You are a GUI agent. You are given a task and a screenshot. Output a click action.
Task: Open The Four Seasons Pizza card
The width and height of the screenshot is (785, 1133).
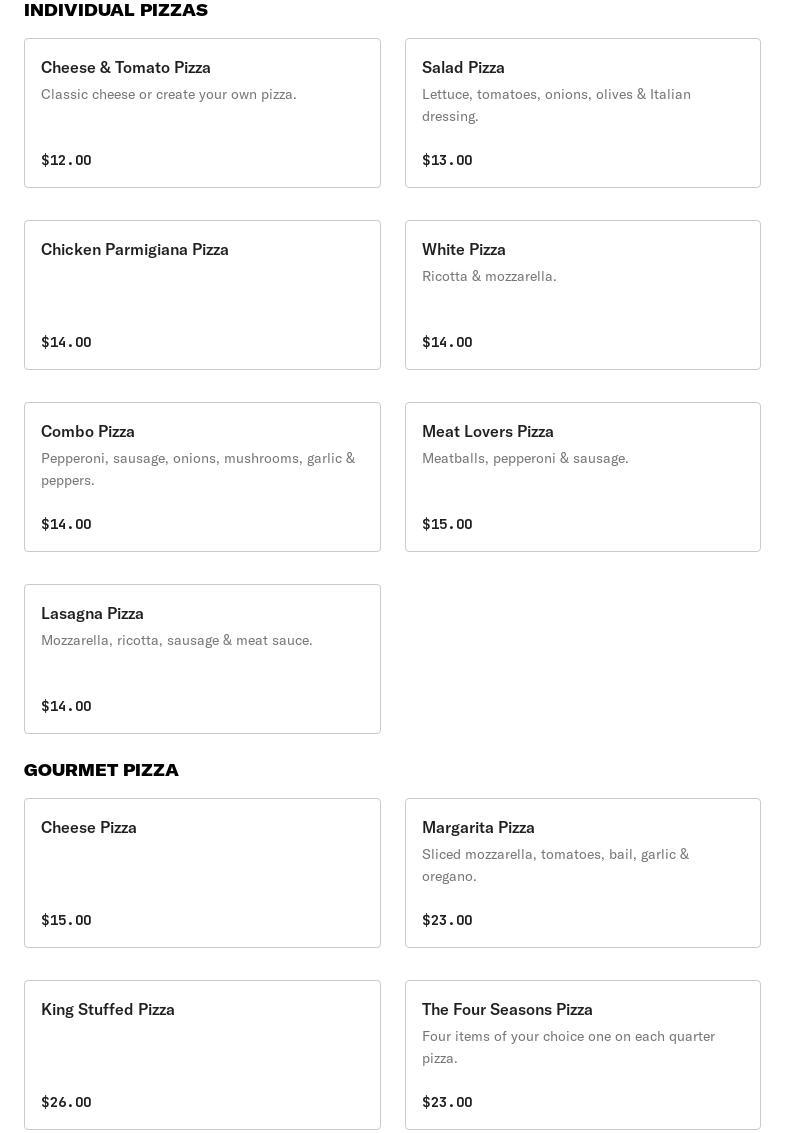(582, 1055)
